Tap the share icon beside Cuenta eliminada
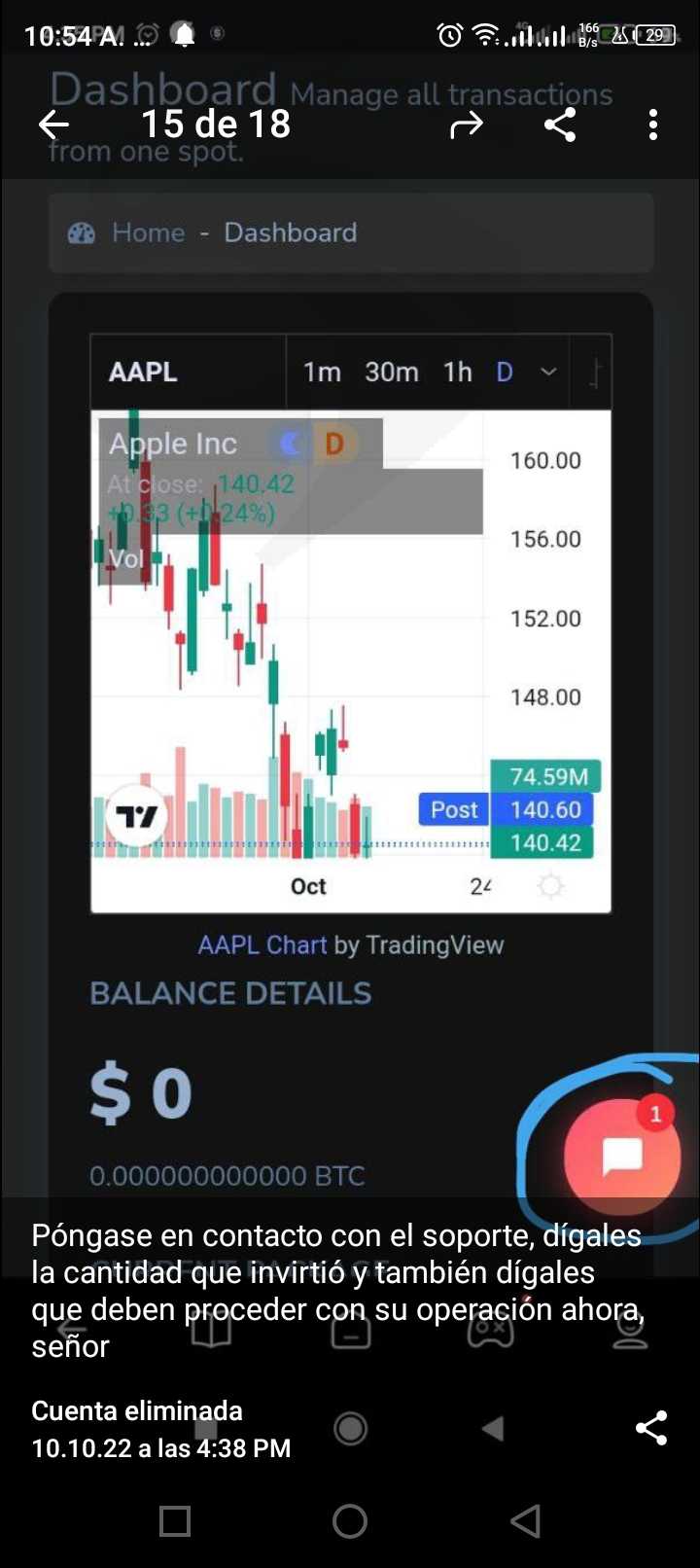The height and width of the screenshot is (1568, 700). click(x=651, y=1428)
